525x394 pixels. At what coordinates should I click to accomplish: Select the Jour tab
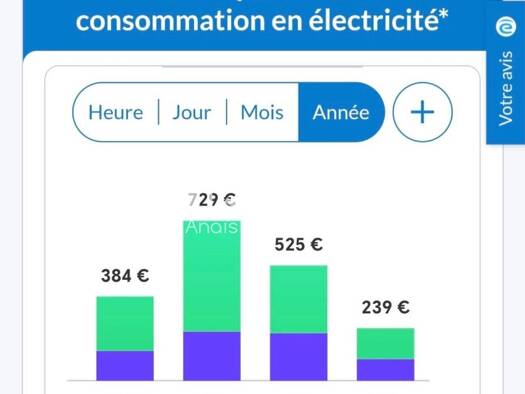(x=192, y=112)
